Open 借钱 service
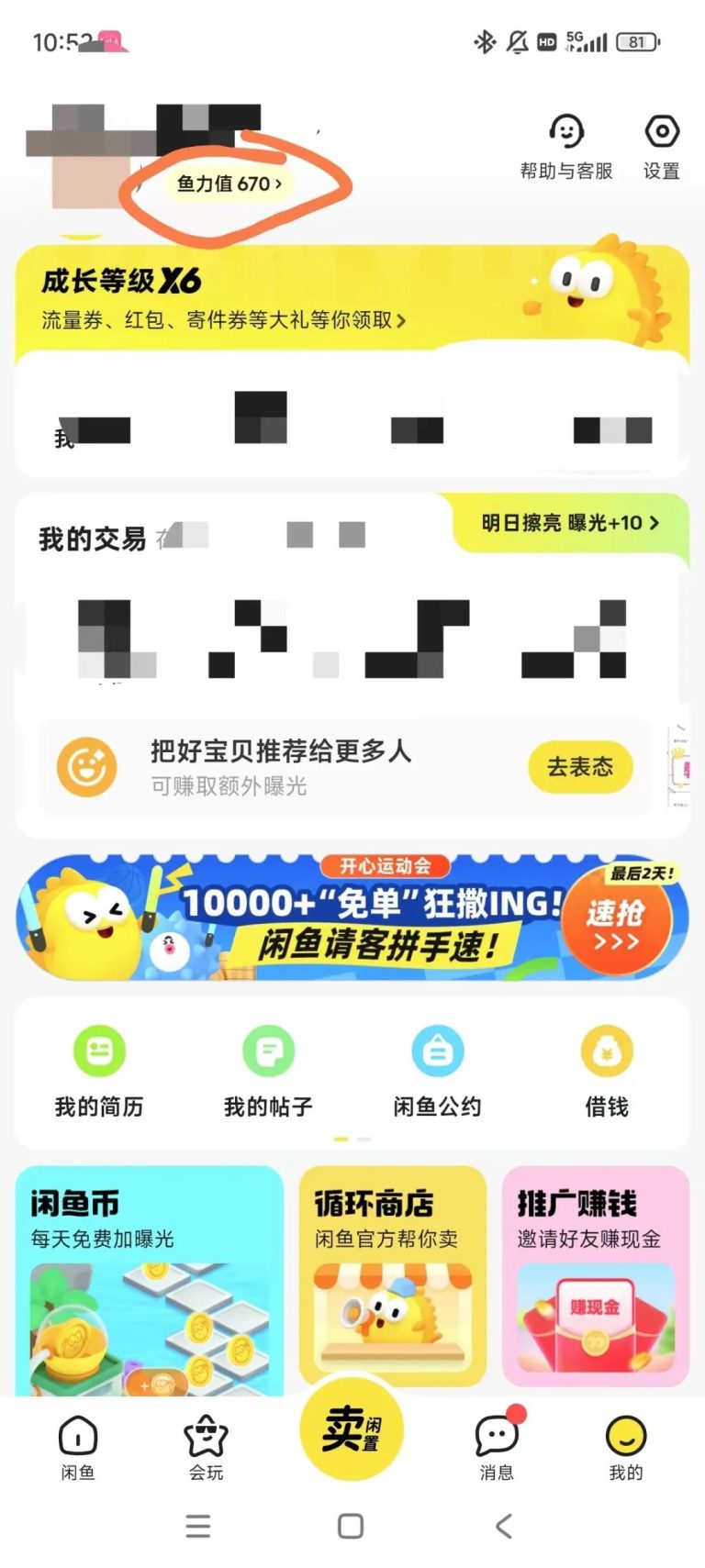Screen dimensions: 705x1568 [x=607, y=1072]
